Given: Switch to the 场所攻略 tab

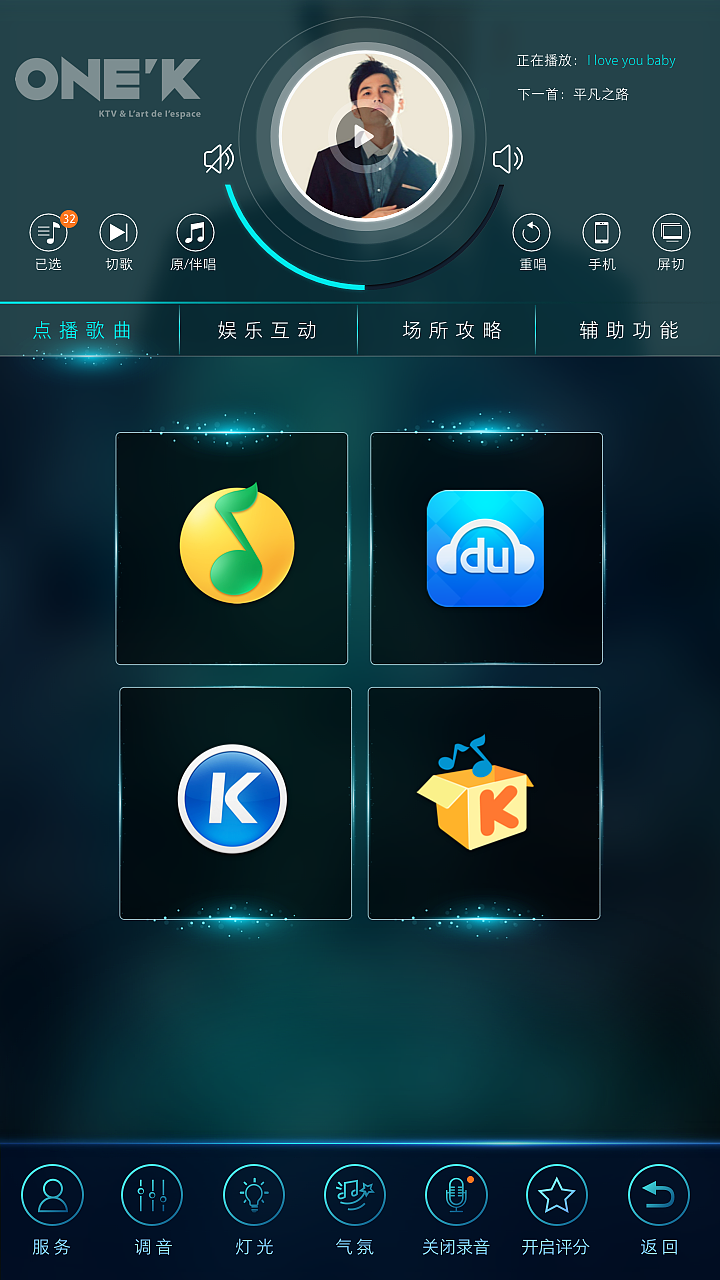Looking at the screenshot, I should pyautogui.click(x=447, y=329).
